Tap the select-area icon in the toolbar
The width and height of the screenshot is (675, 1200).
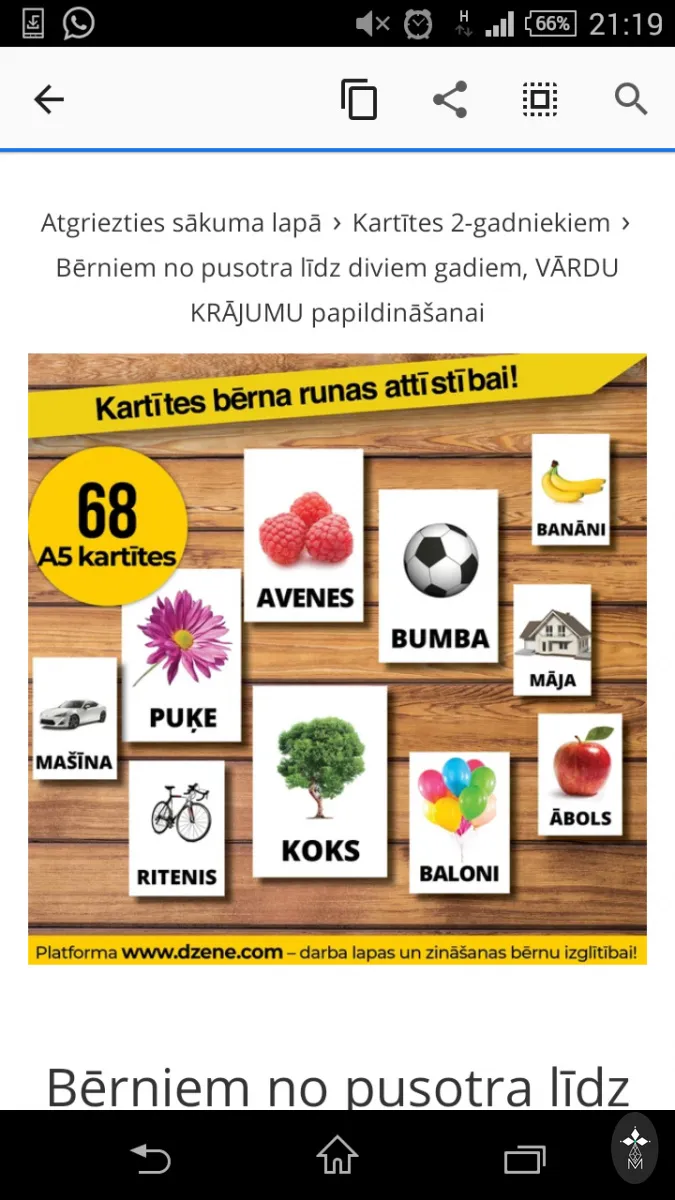(540, 99)
